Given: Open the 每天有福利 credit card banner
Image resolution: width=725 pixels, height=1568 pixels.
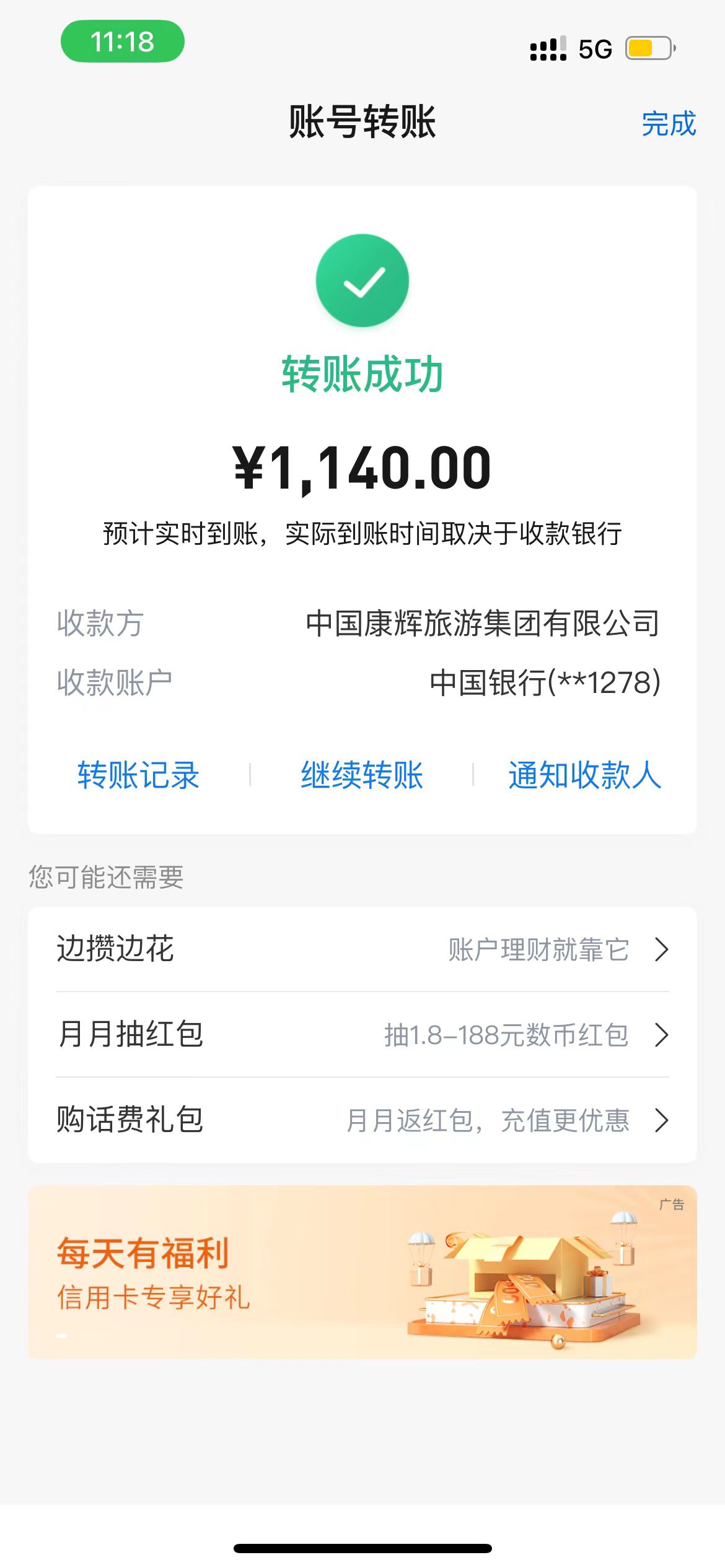Looking at the screenshot, I should [362, 1273].
